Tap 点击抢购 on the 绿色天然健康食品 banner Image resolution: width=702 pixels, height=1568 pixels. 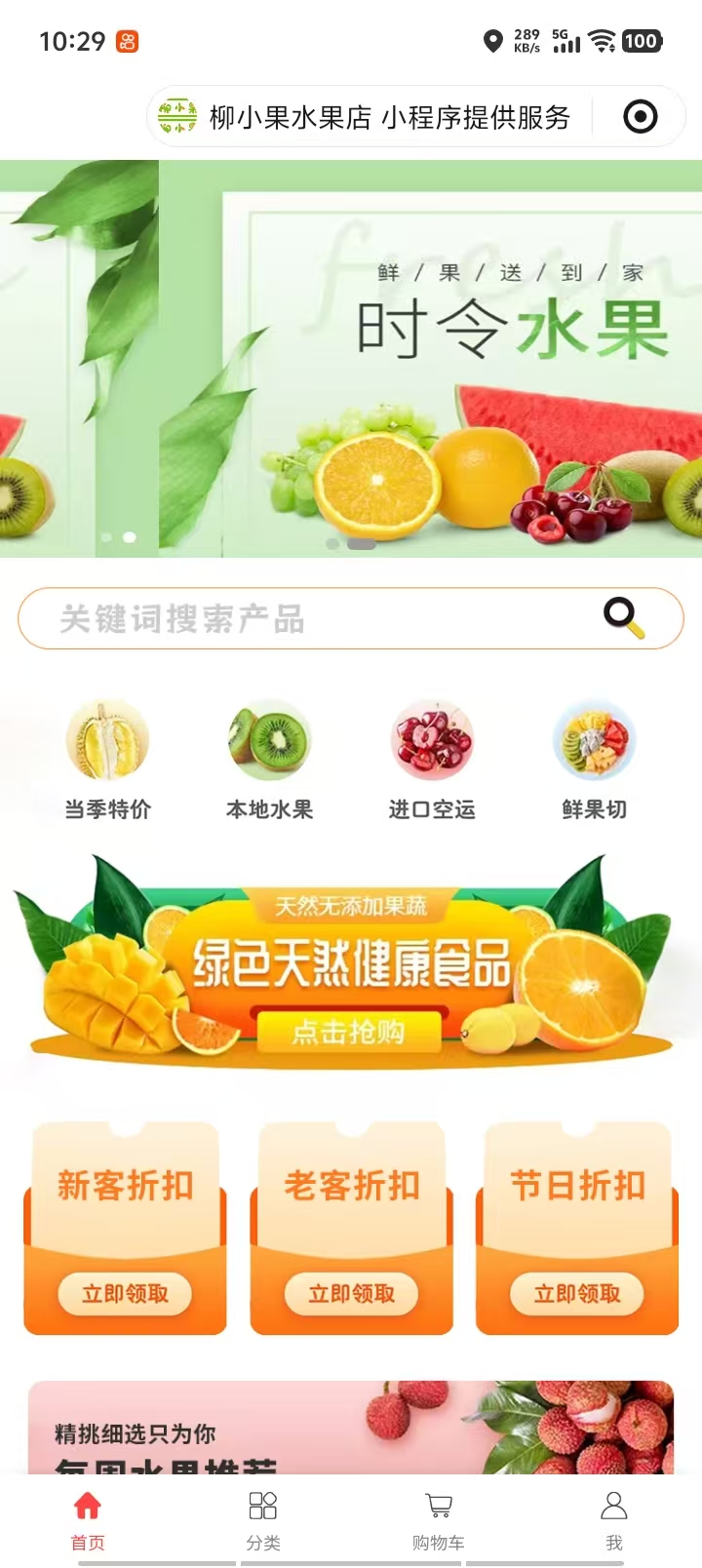coord(349,1032)
